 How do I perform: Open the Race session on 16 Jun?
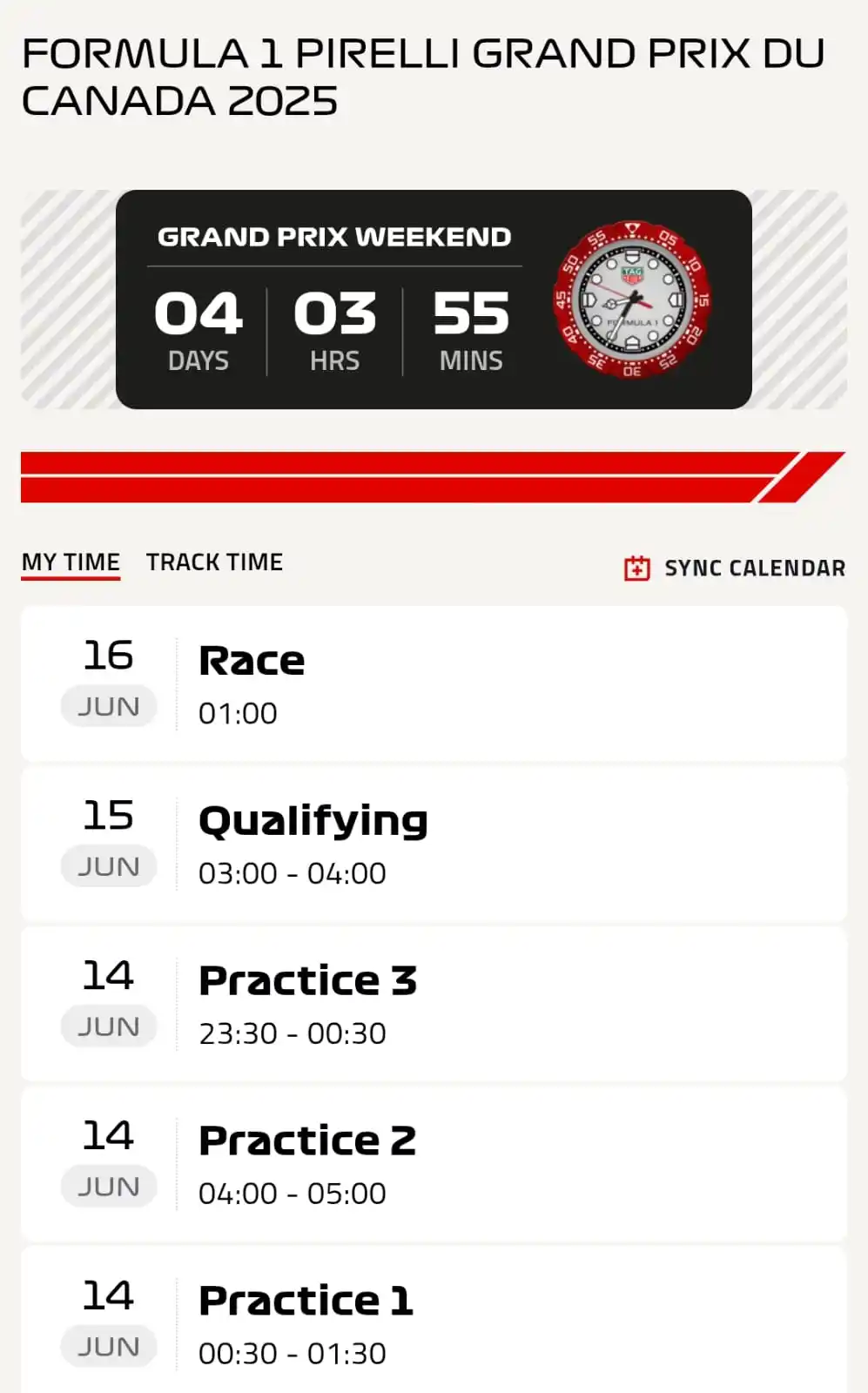click(x=434, y=684)
